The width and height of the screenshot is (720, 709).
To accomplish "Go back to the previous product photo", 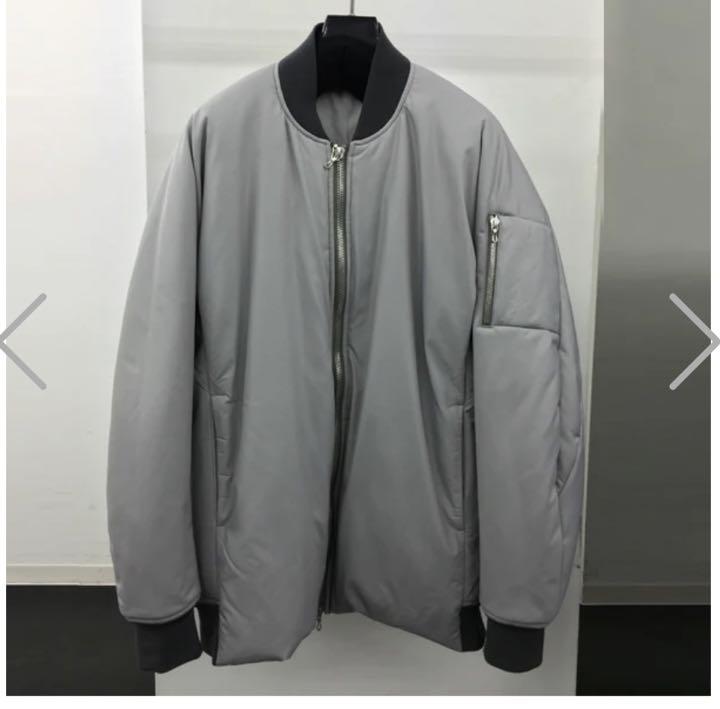I will pyautogui.click(x=25, y=341).
